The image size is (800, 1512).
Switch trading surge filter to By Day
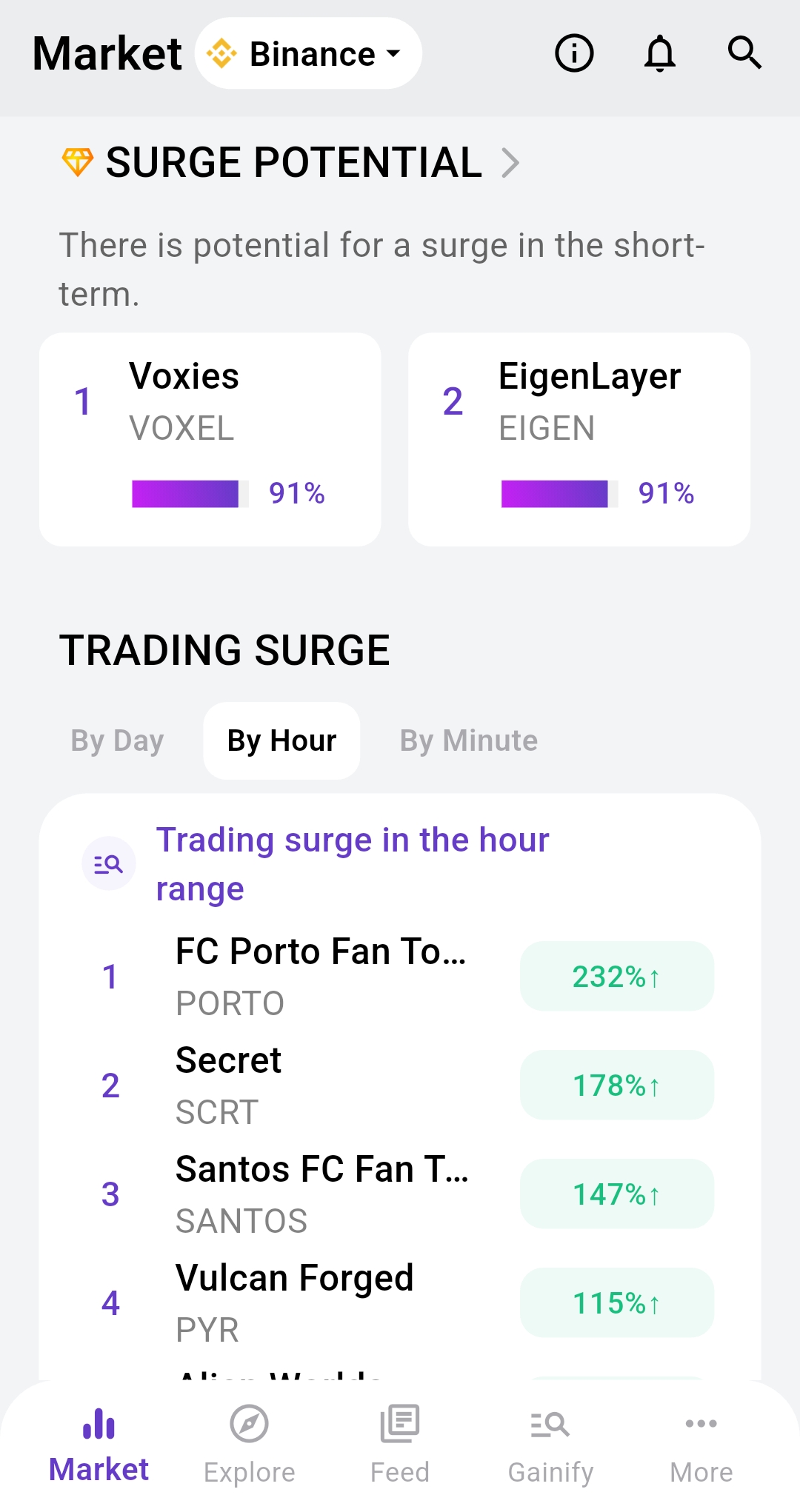(118, 740)
